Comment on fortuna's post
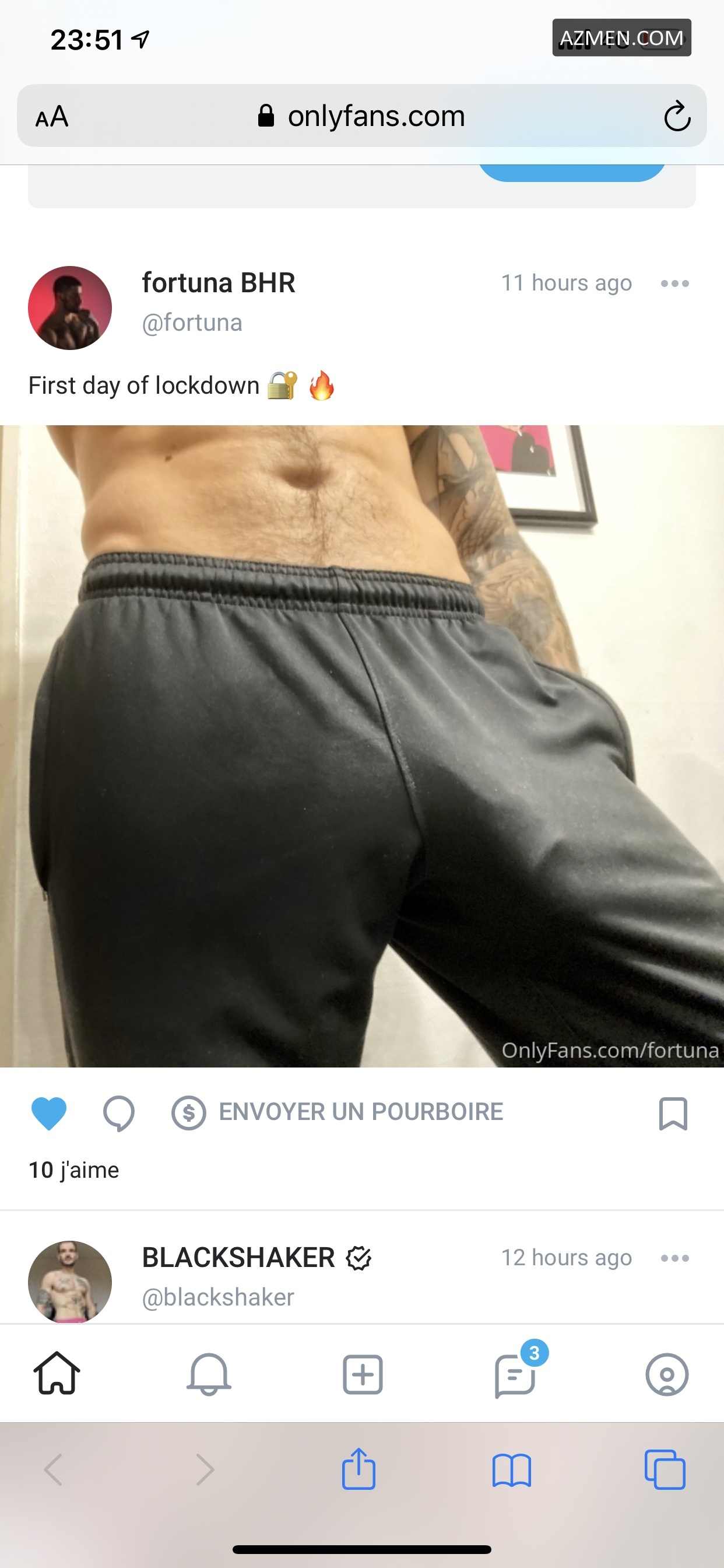Screen dimensions: 724x1568 pyautogui.click(x=119, y=1114)
